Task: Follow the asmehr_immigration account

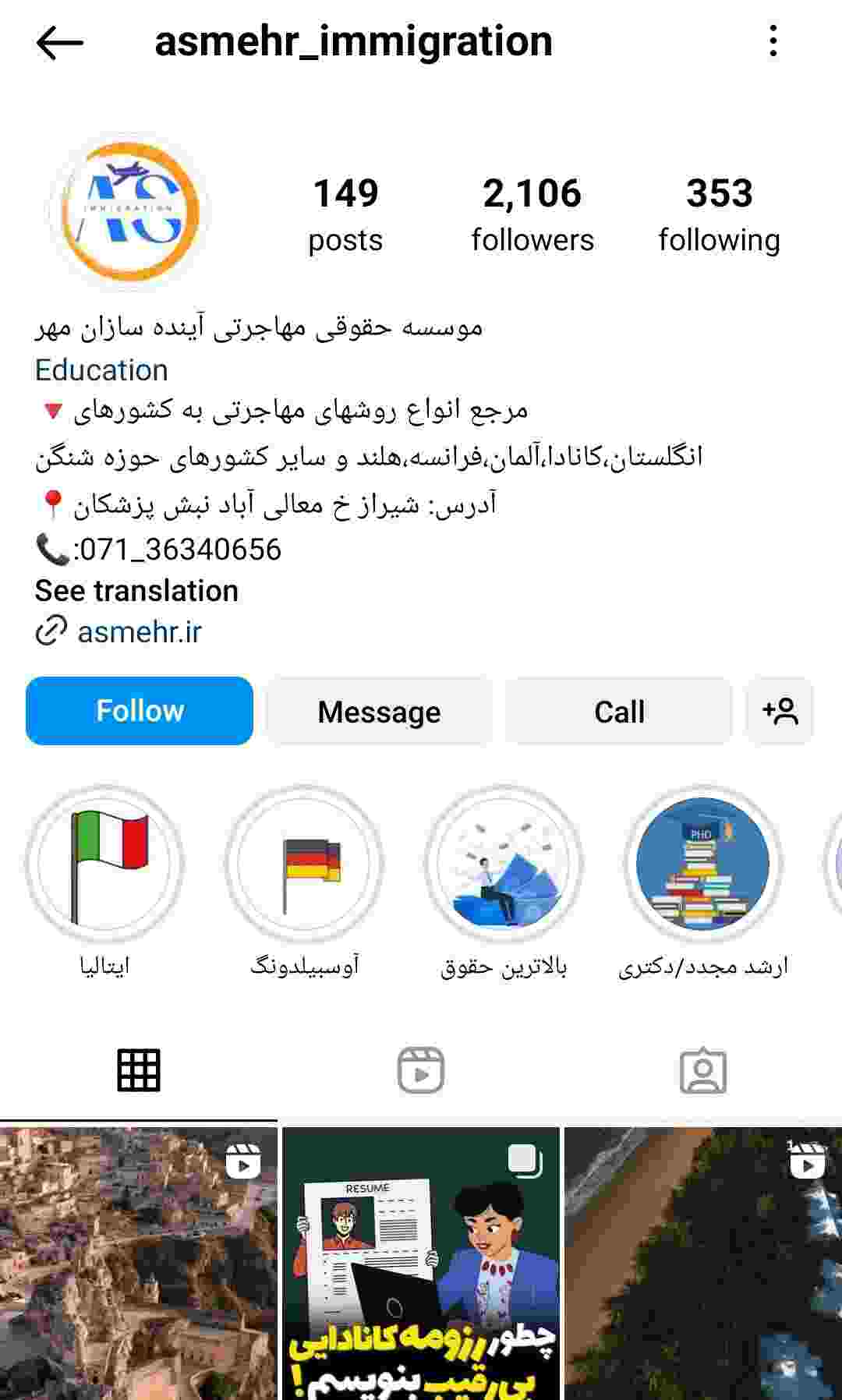Action: [140, 711]
